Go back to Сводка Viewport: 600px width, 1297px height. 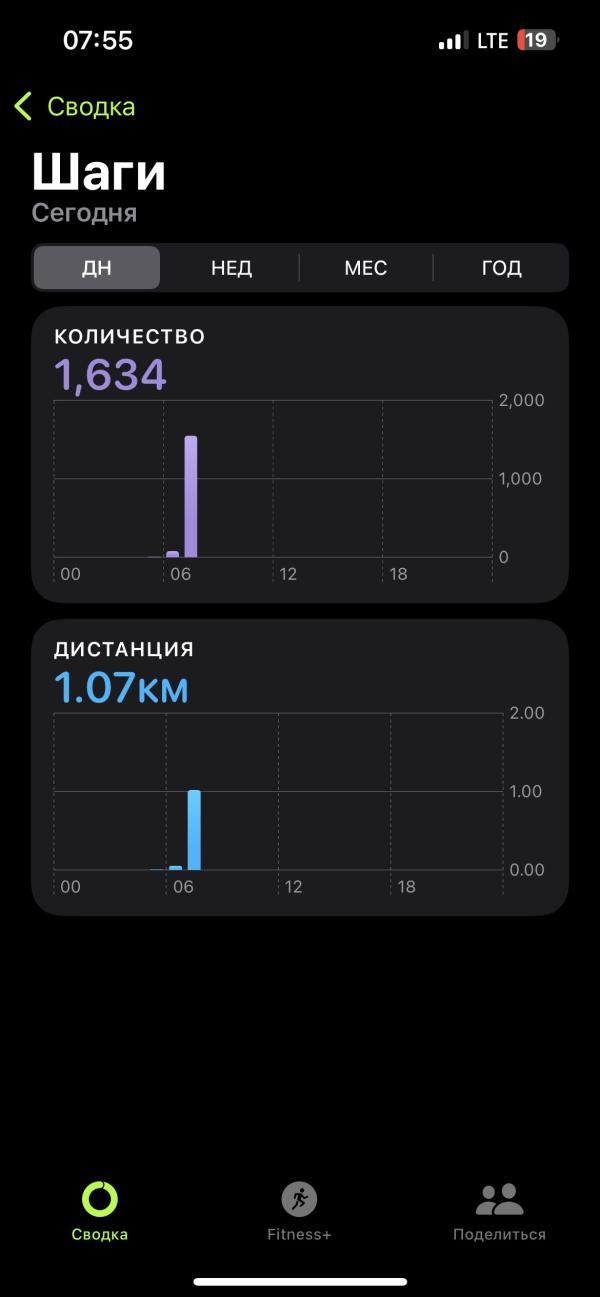pyautogui.click(x=75, y=107)
